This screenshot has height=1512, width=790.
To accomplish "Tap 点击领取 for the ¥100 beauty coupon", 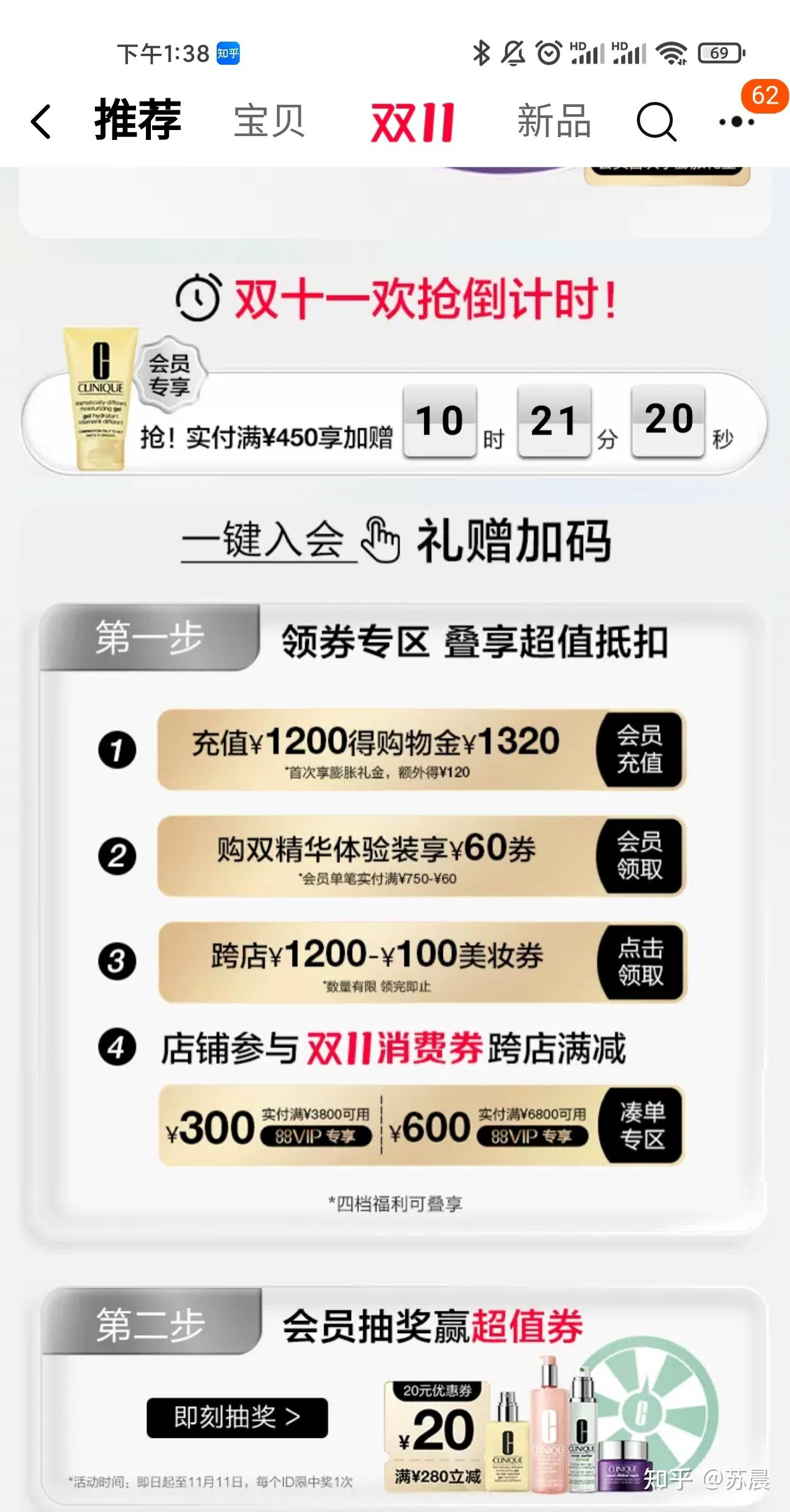I will (640, 962).
